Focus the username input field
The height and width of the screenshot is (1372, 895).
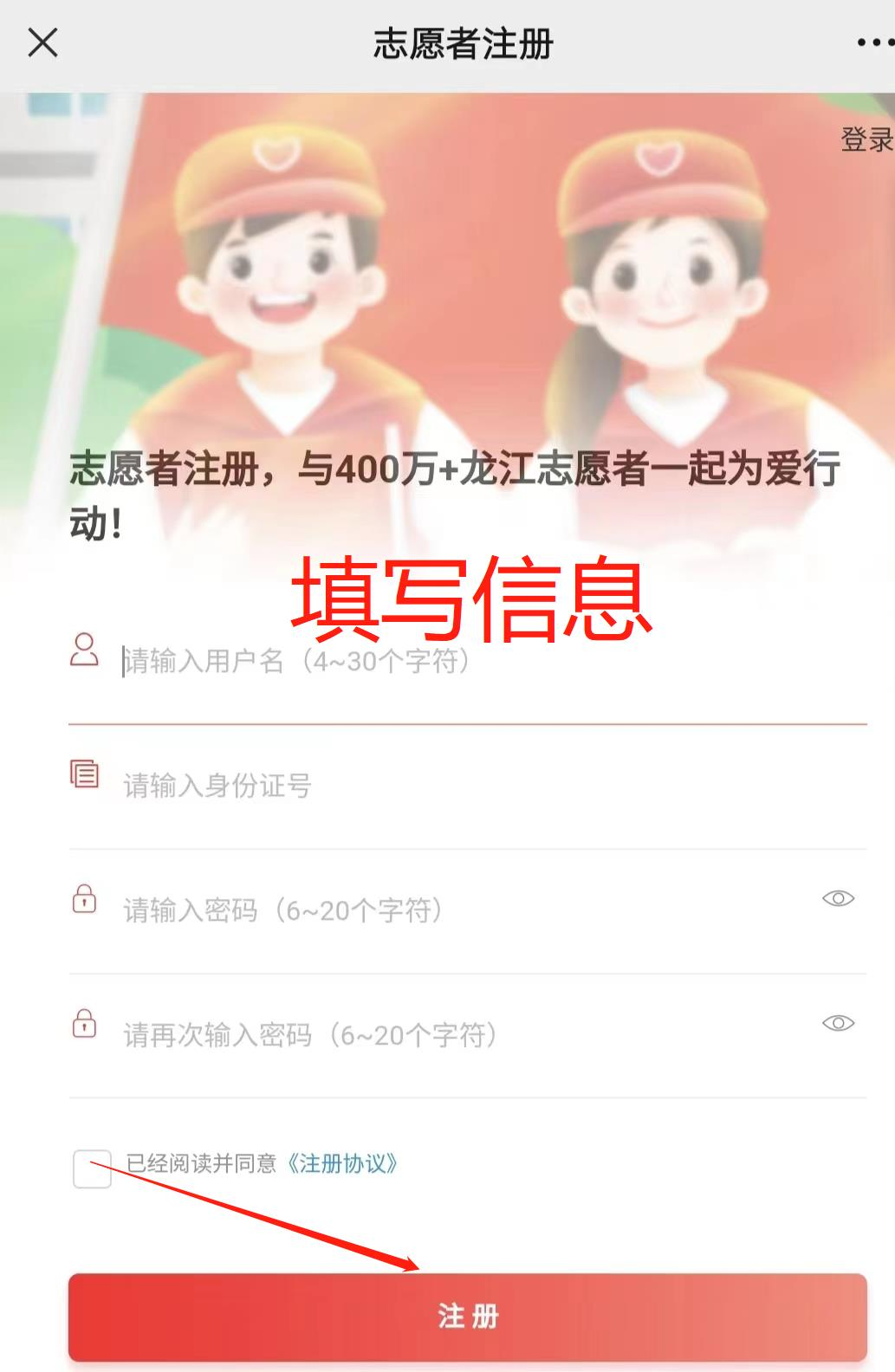click(x=485, y=662)
